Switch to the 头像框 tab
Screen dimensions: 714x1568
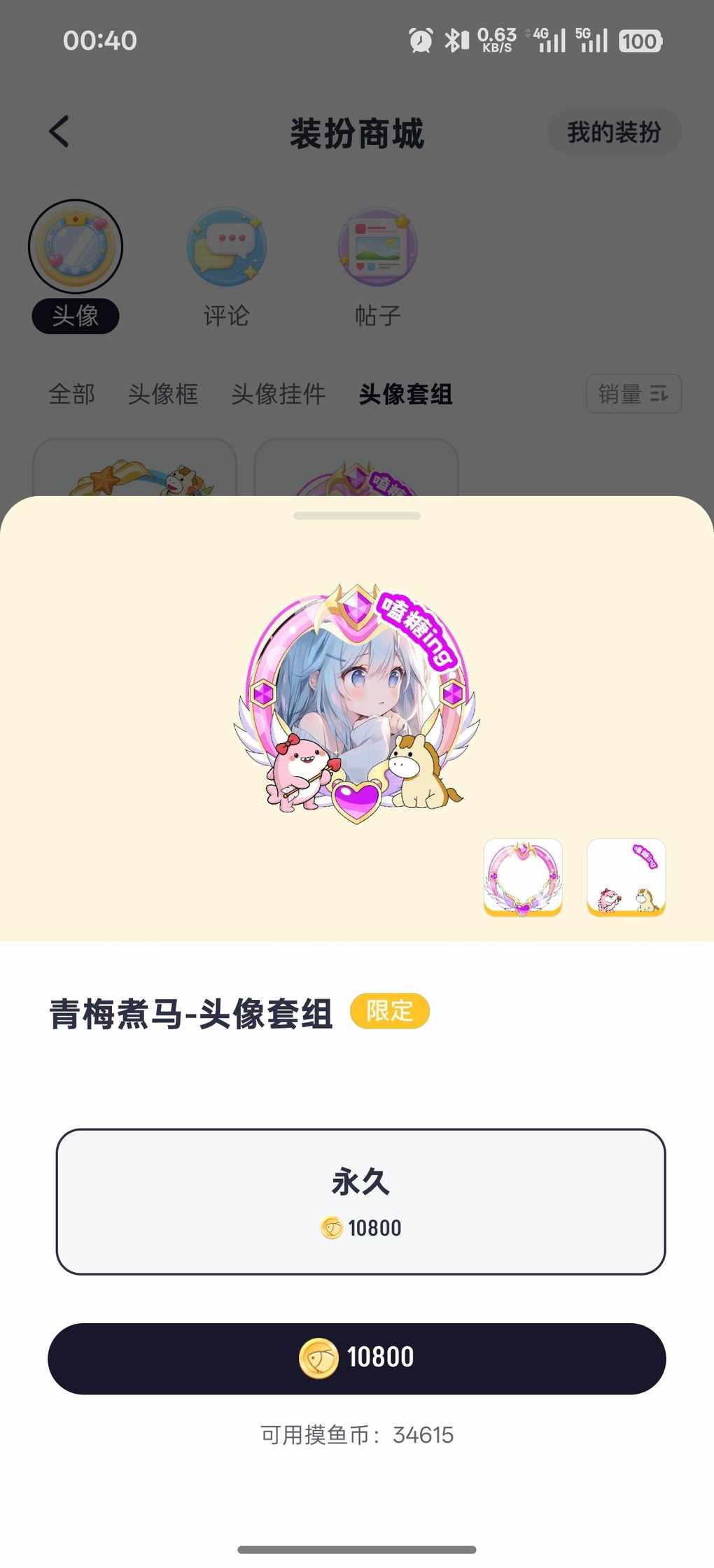click(162, 394)
